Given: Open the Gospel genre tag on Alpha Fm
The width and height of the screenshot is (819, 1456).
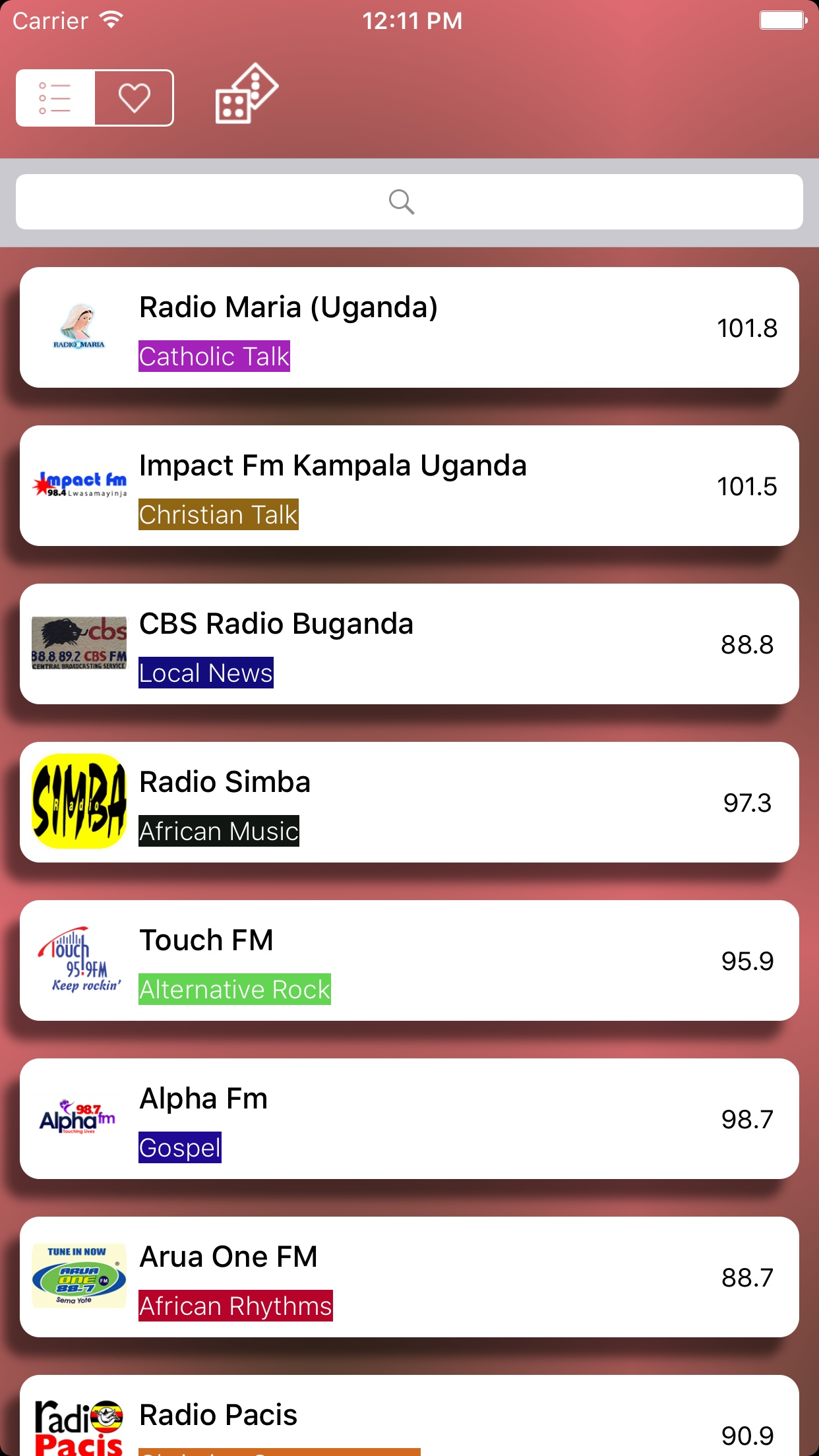Looking at the screenshot, I should coord(179,1147).
